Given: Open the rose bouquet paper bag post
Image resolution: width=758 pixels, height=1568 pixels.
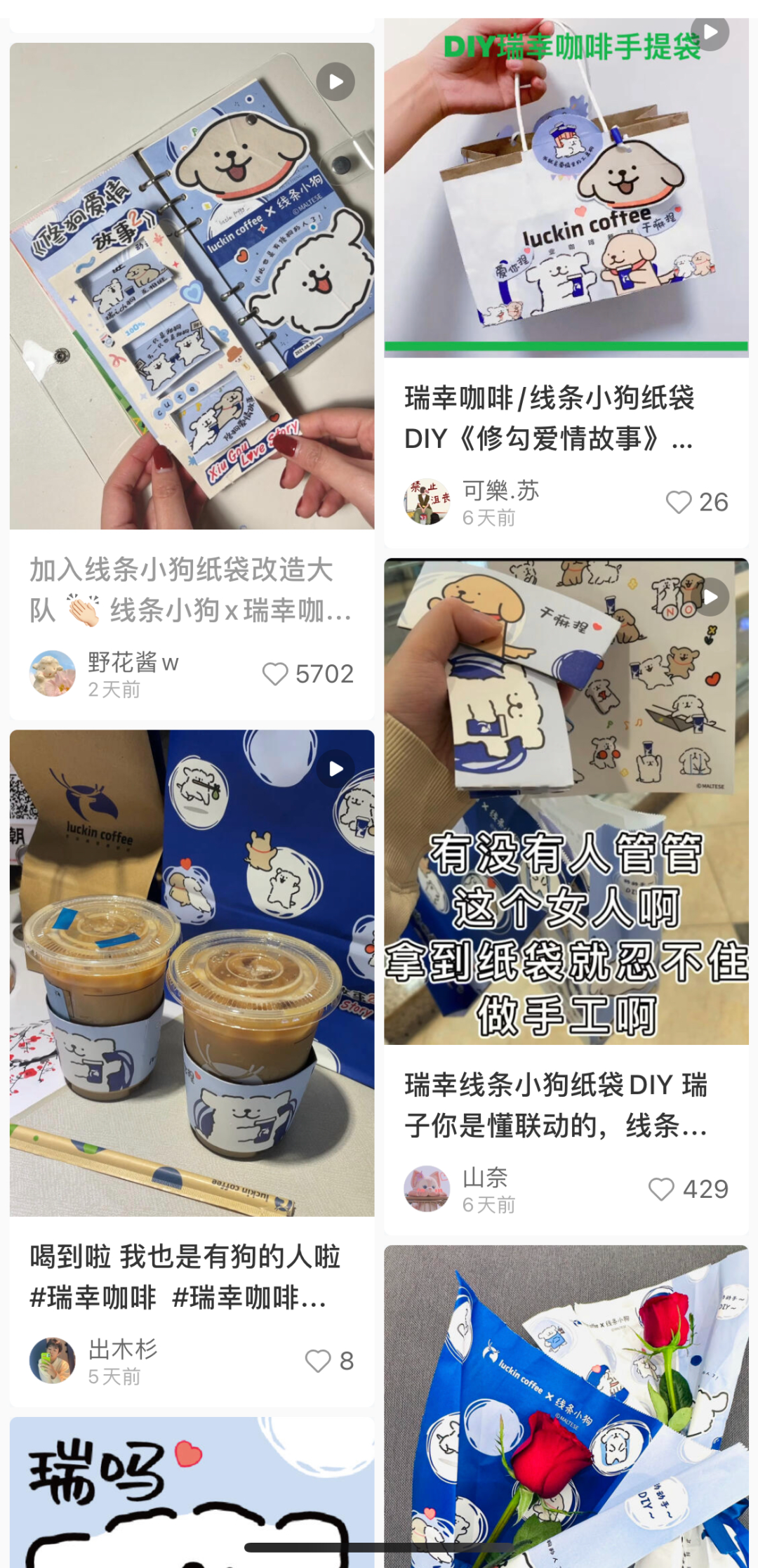Looking at the screenshot, I should 566,1404.
